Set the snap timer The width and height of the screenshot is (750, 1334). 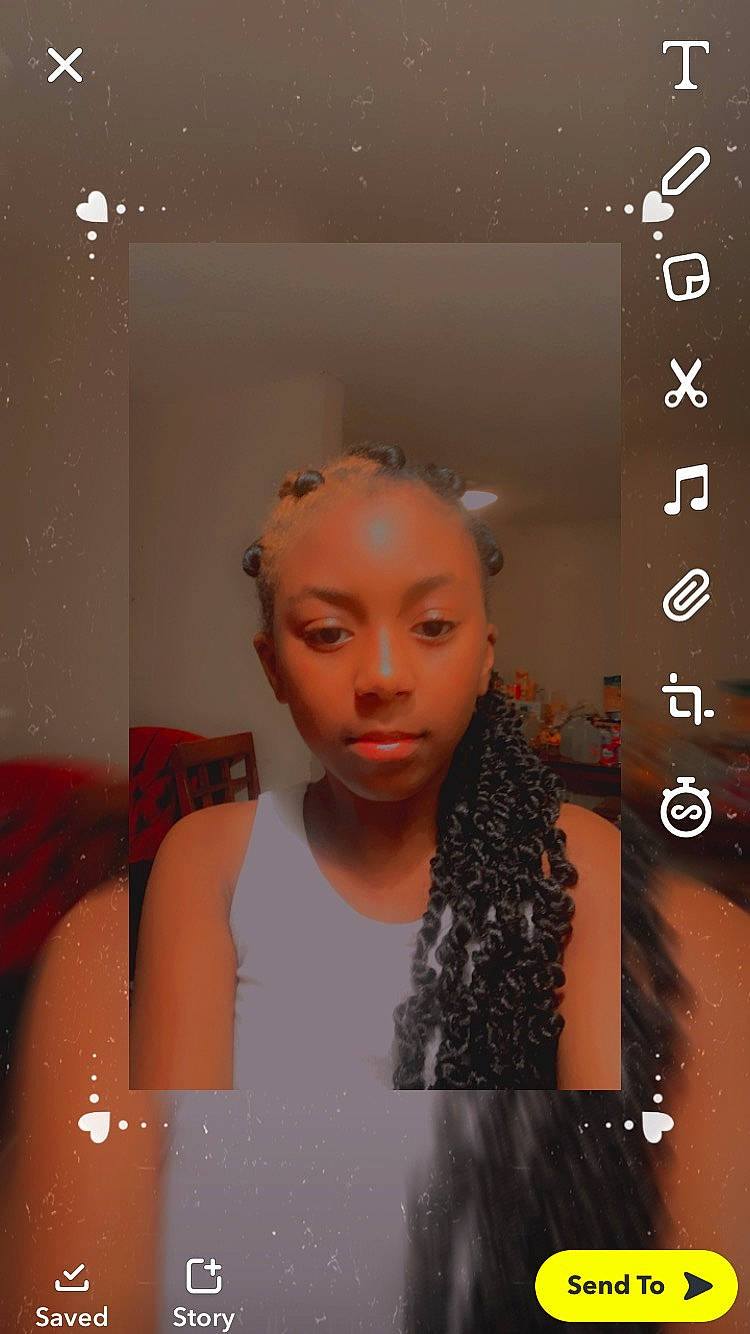pyautogui.click(x=686, y=808)
